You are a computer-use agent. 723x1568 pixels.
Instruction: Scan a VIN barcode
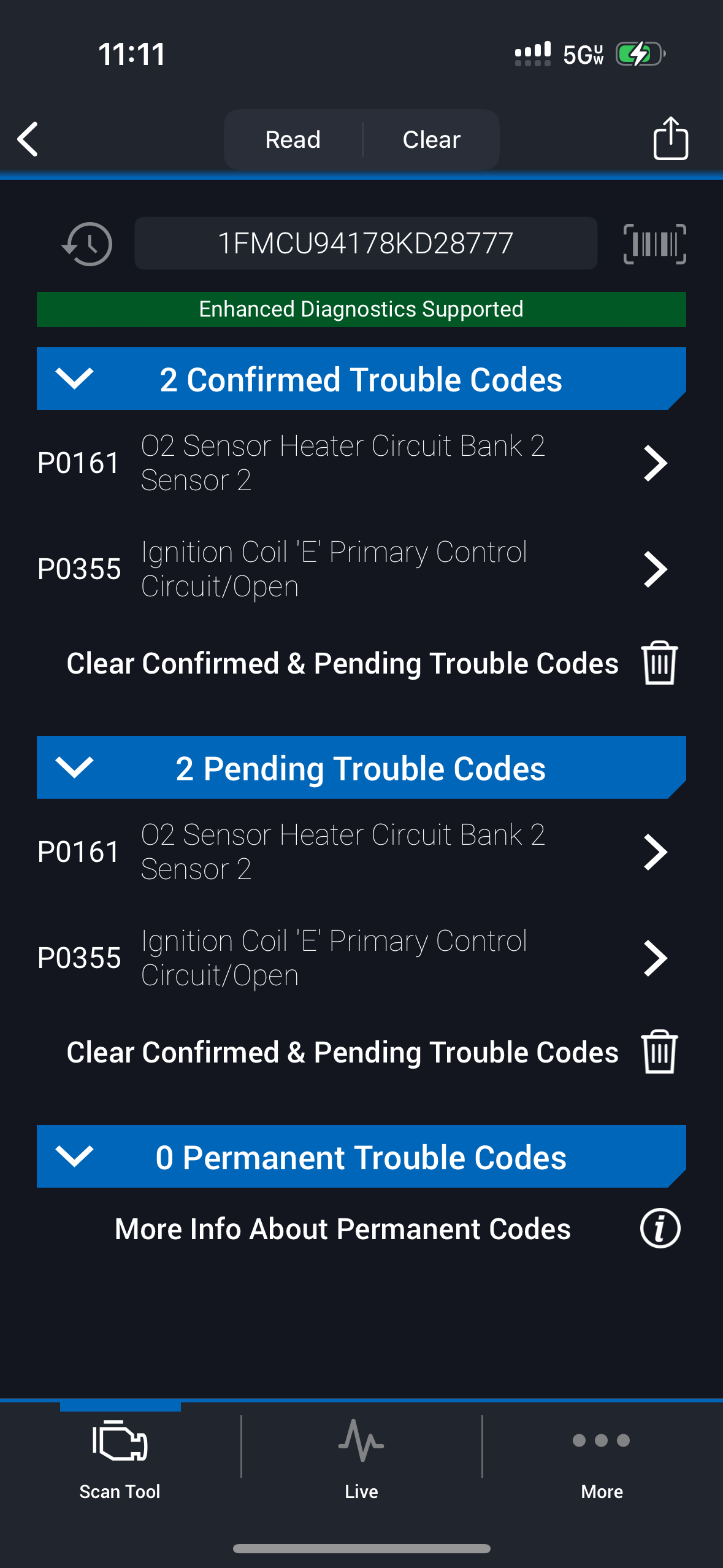654,244
